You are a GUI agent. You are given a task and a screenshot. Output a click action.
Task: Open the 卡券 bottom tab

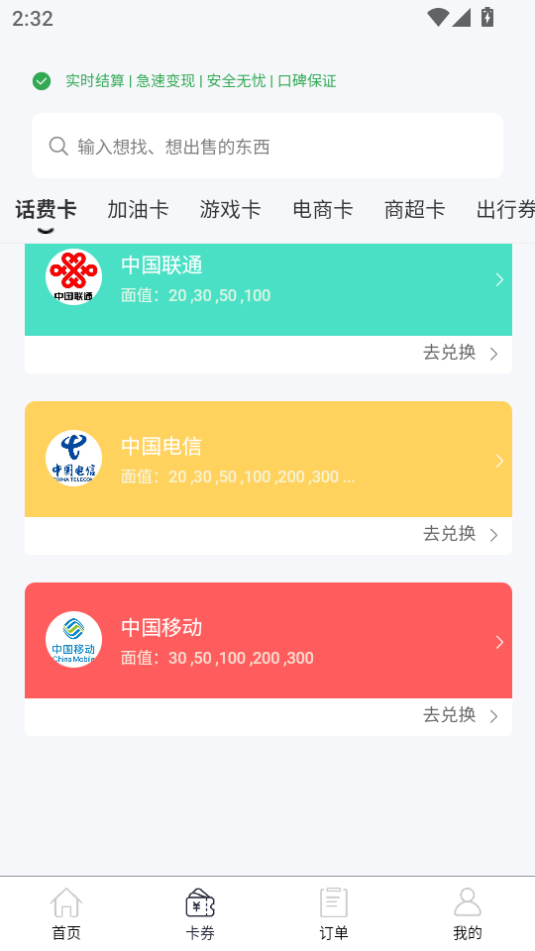200,914
